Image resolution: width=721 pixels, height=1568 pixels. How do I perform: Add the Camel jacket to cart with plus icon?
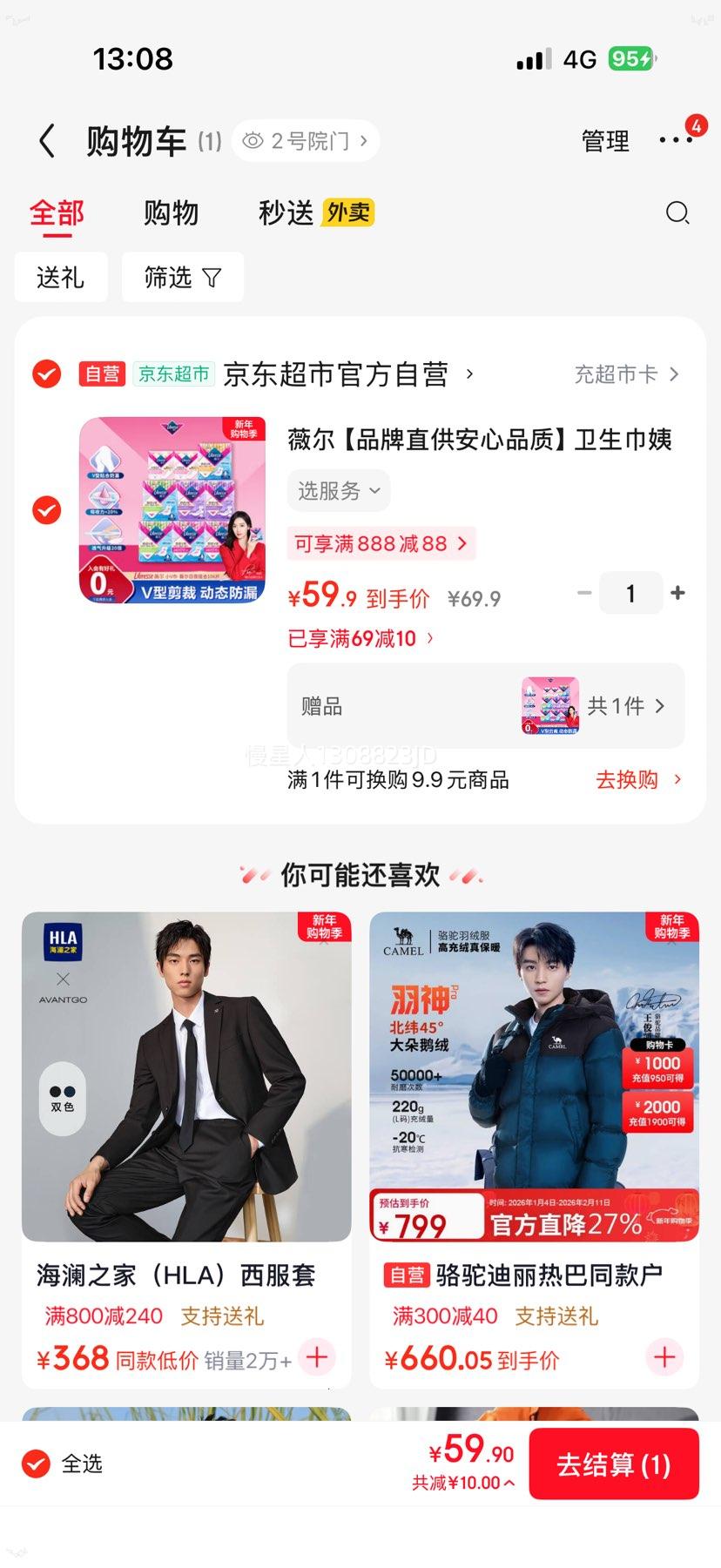[664, 1357]
